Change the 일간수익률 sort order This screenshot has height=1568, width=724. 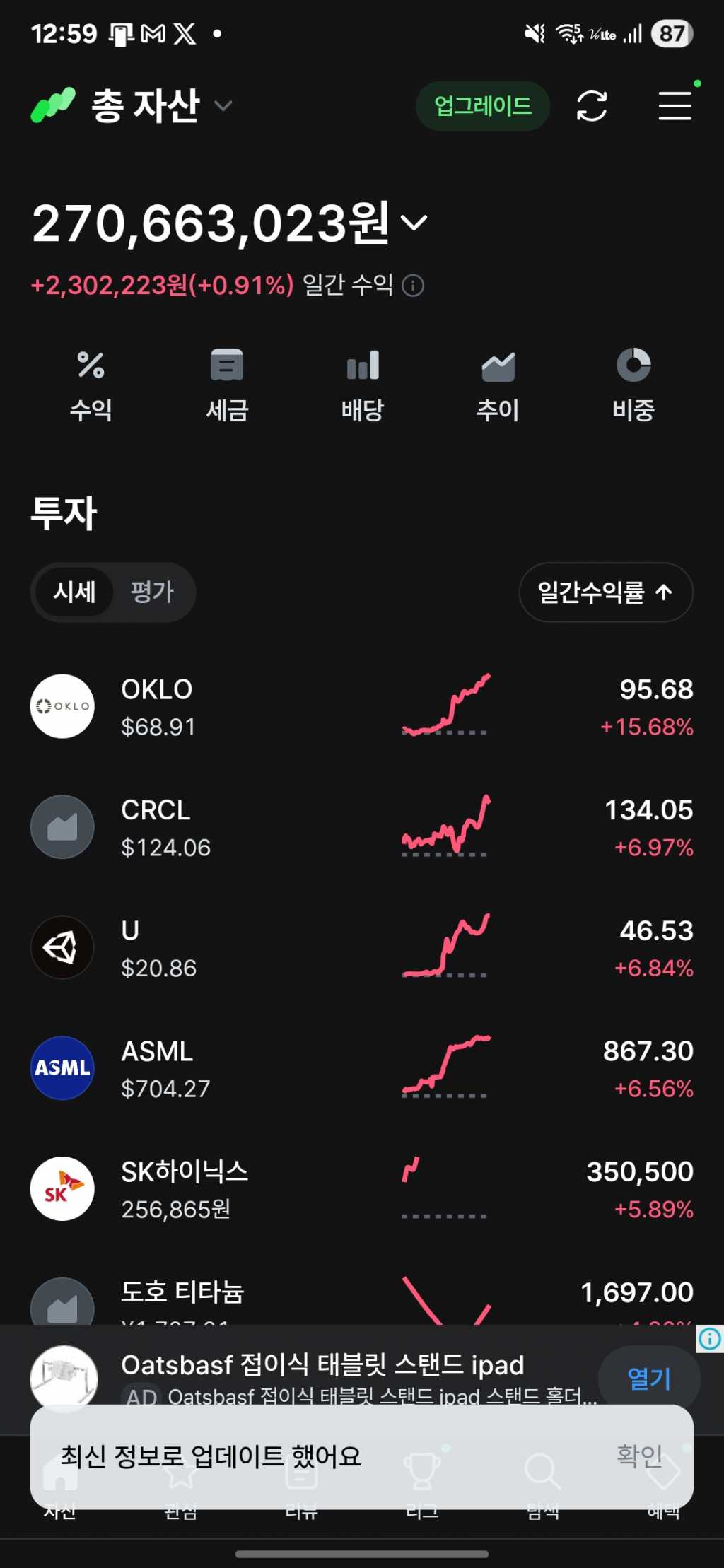click(605, 592)
